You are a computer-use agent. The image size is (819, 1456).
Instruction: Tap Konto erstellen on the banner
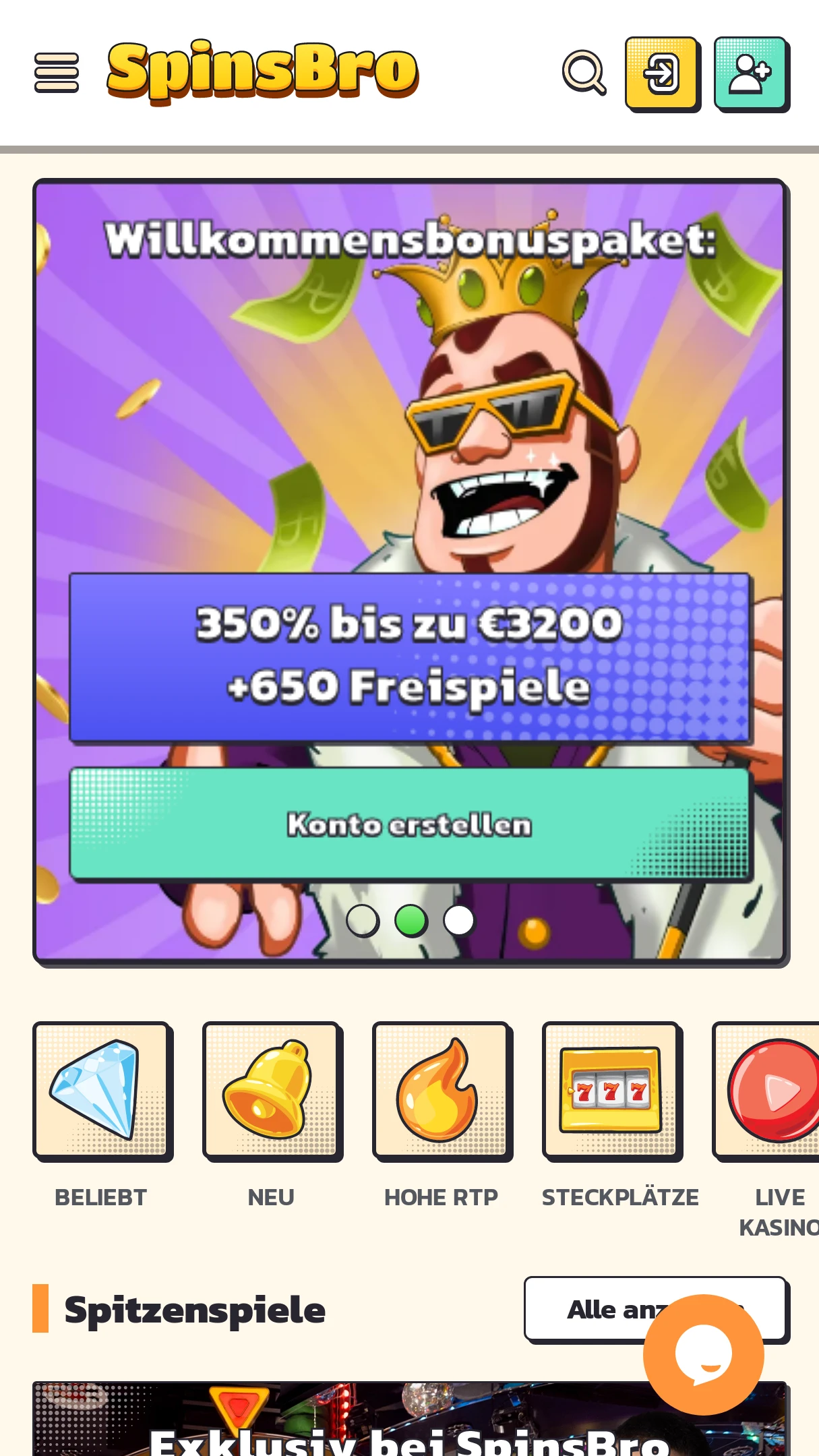pyautogui.click(x=410, y=824)
